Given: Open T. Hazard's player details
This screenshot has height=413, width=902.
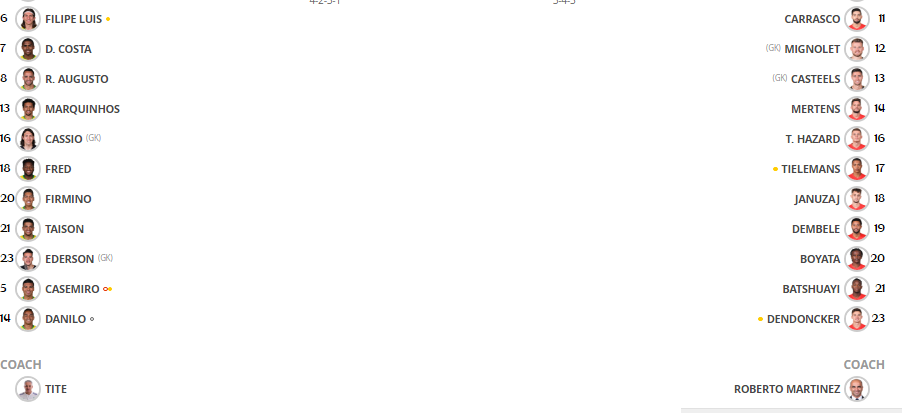Looking at the screenshot, I should [x=812, y=139].
